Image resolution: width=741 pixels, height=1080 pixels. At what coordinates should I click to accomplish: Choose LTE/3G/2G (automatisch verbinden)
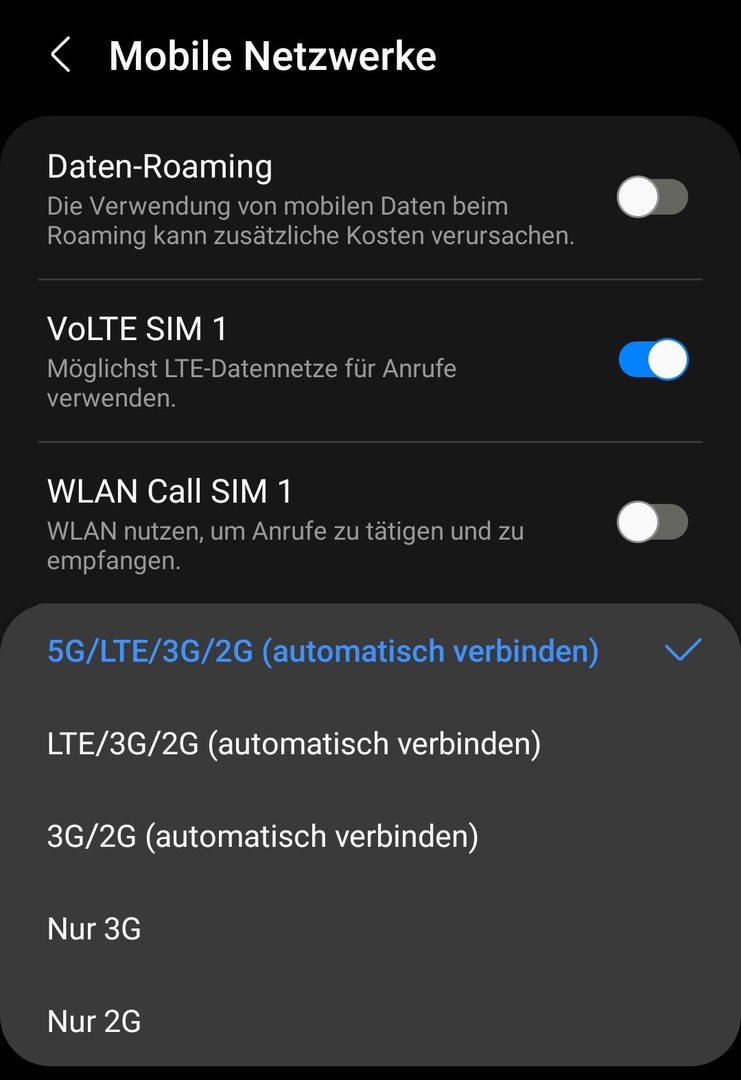click(294, 744)
